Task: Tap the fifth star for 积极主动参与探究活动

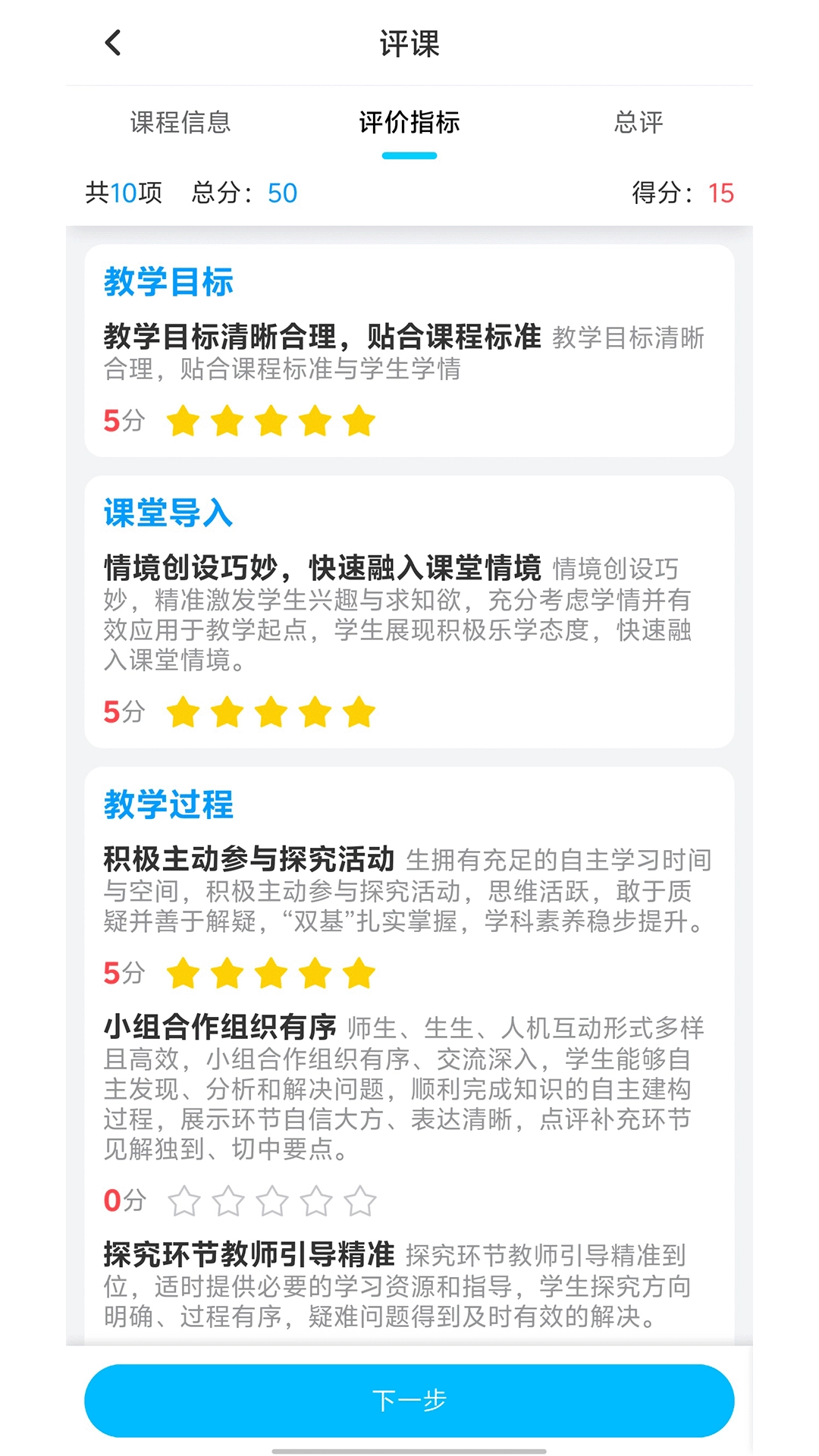Action: [359, 974]
